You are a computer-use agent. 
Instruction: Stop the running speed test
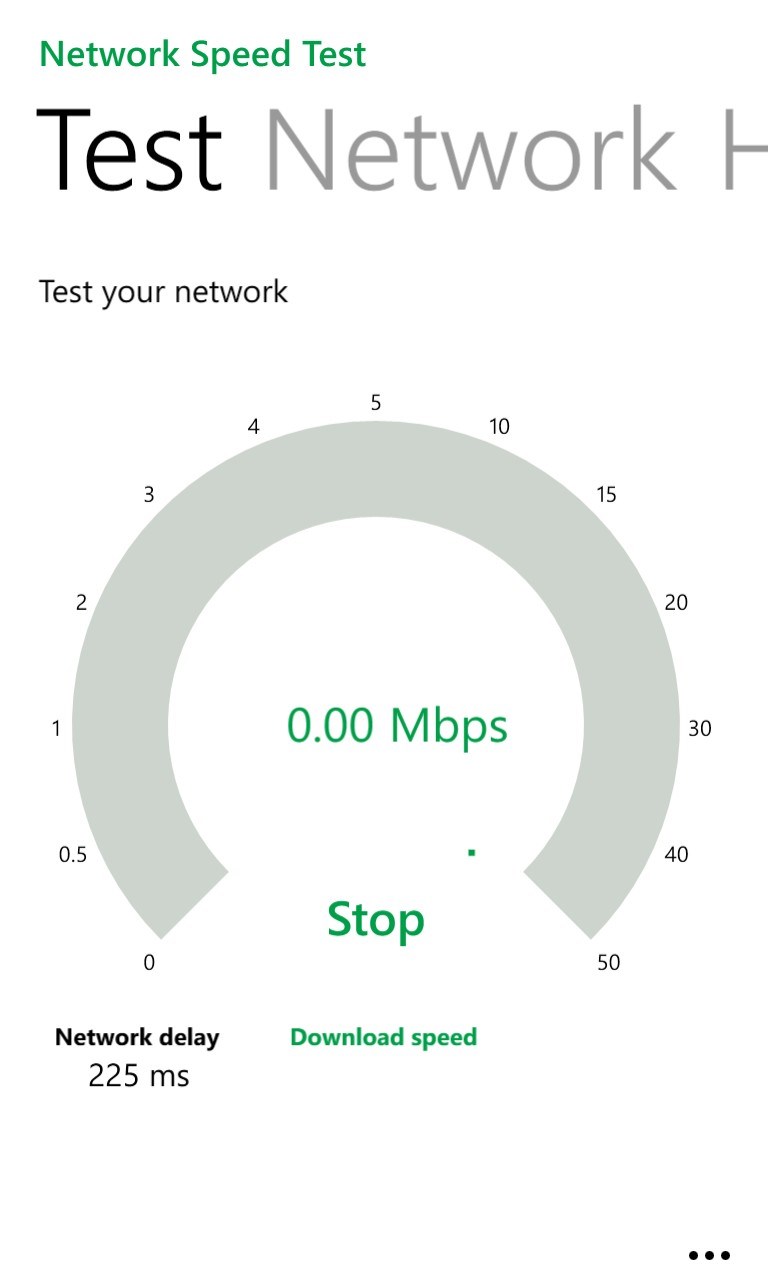[x=376, y=919]
